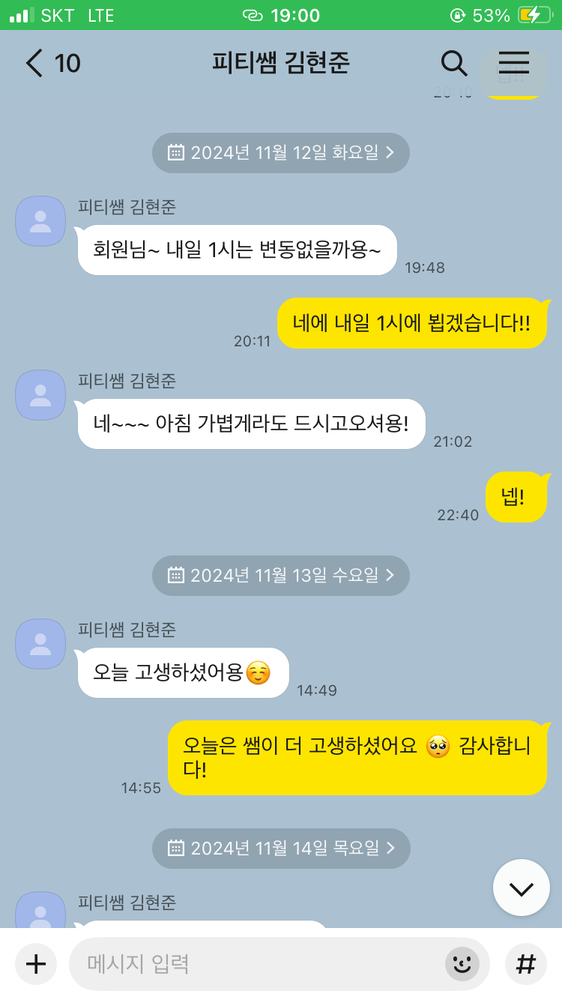Jump to the latest message with down arrow

(521, 888)
